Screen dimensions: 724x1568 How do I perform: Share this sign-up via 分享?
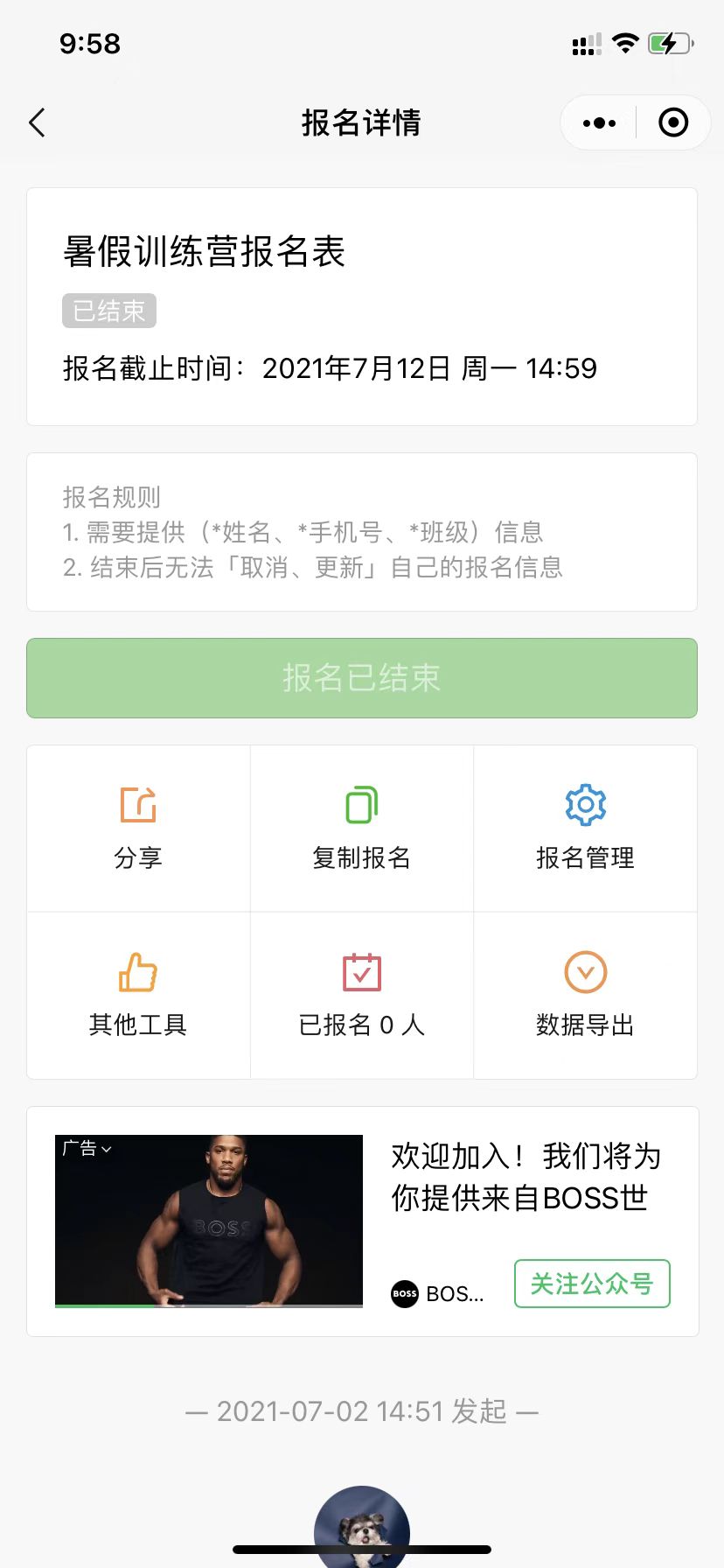pos(138,828)
